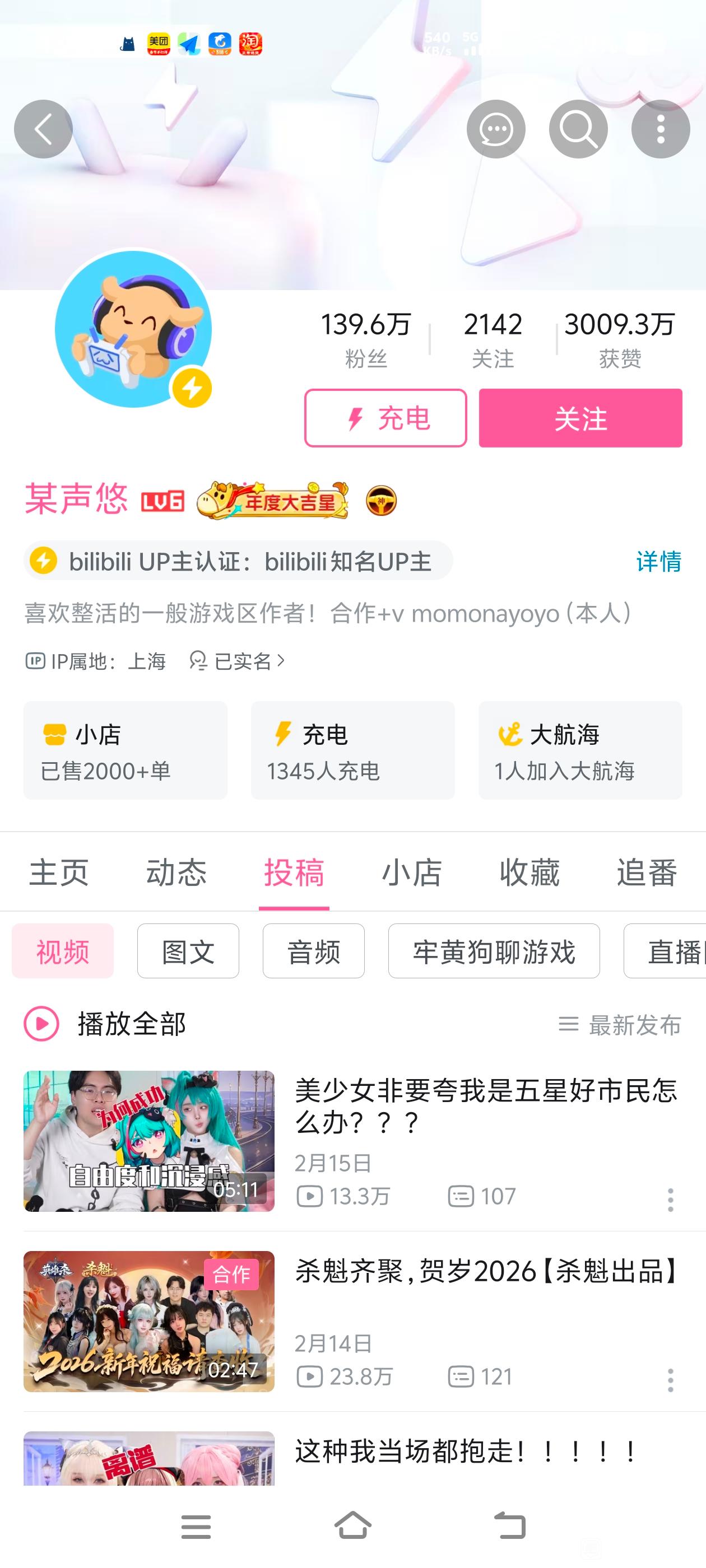This screenshot has height=1568, width=706.
Task: Select the 图文 filter chip
Action: click(188, 951)
